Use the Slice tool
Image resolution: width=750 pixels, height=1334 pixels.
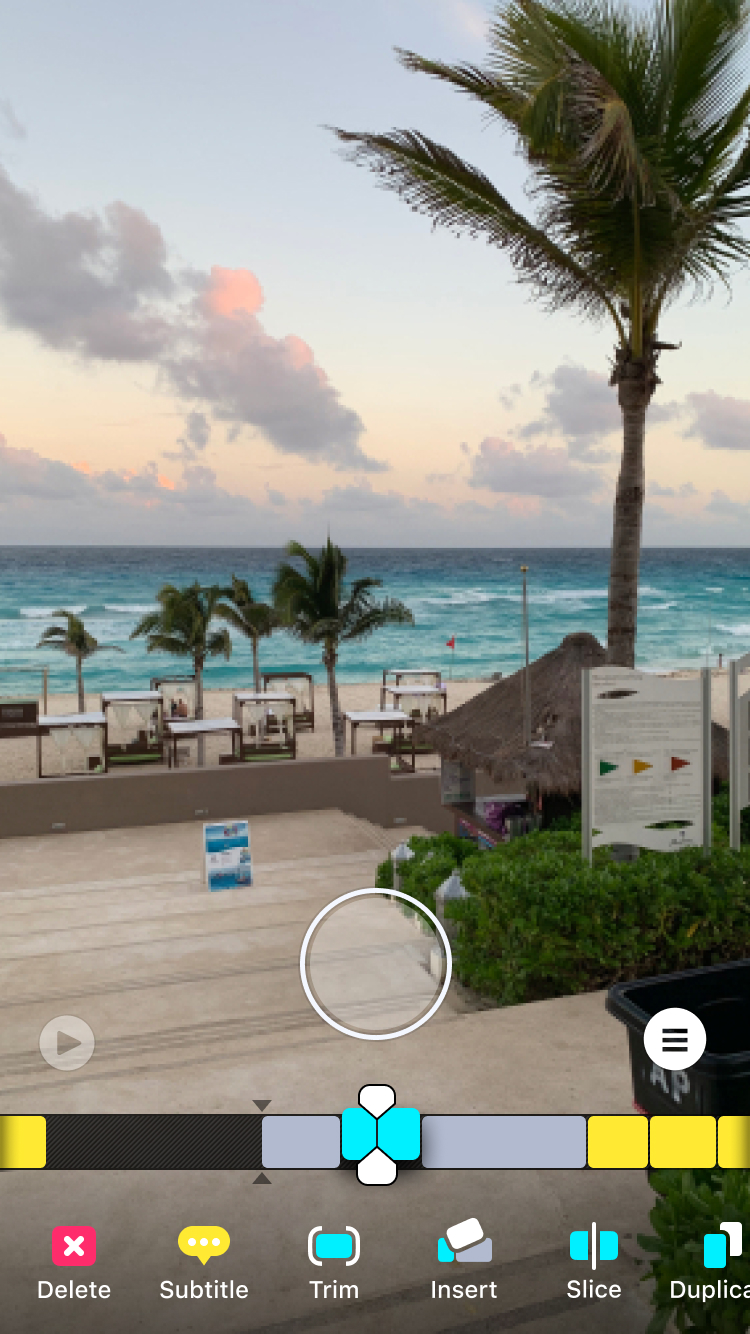pyautogui.click(x=594, y=1262)
